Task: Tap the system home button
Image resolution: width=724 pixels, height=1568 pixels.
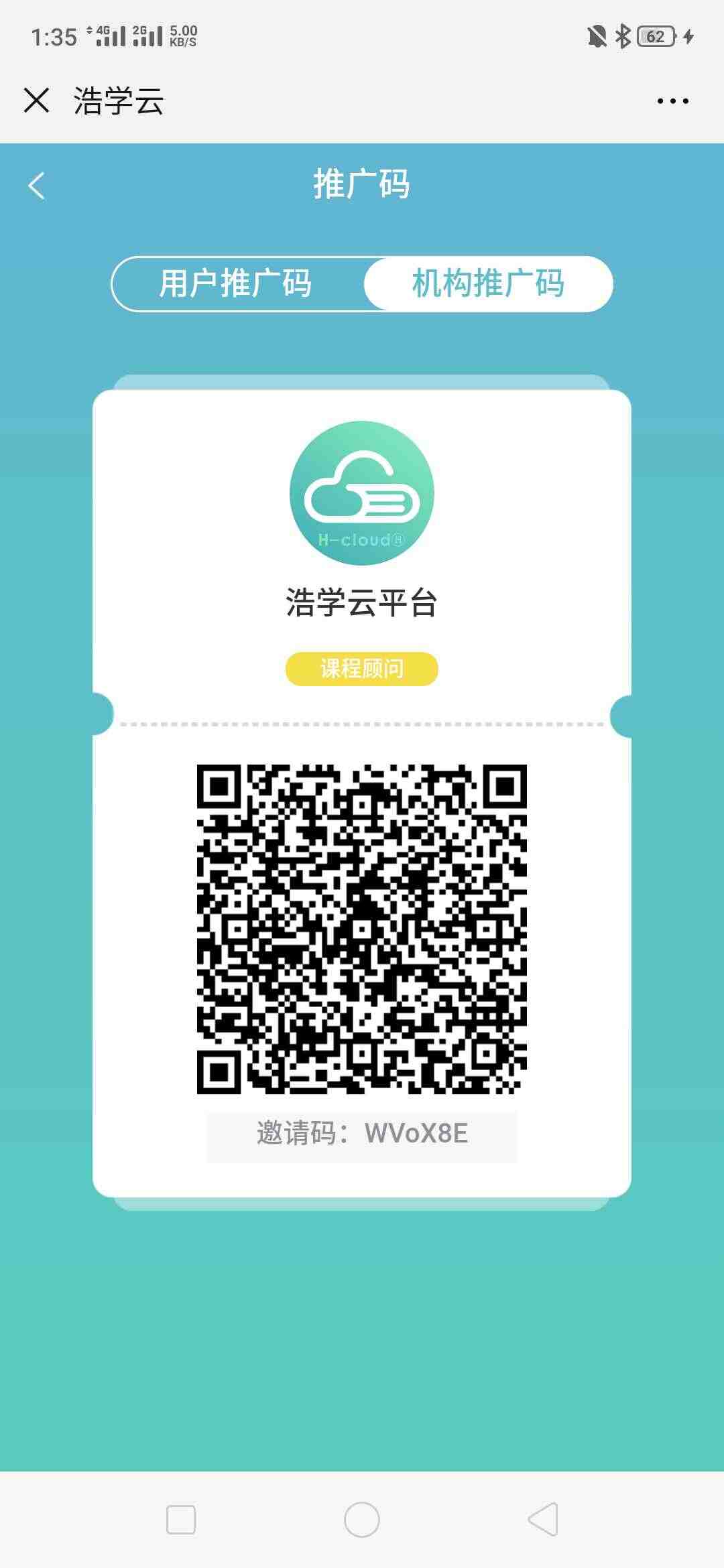Action: click(362, 1519)
